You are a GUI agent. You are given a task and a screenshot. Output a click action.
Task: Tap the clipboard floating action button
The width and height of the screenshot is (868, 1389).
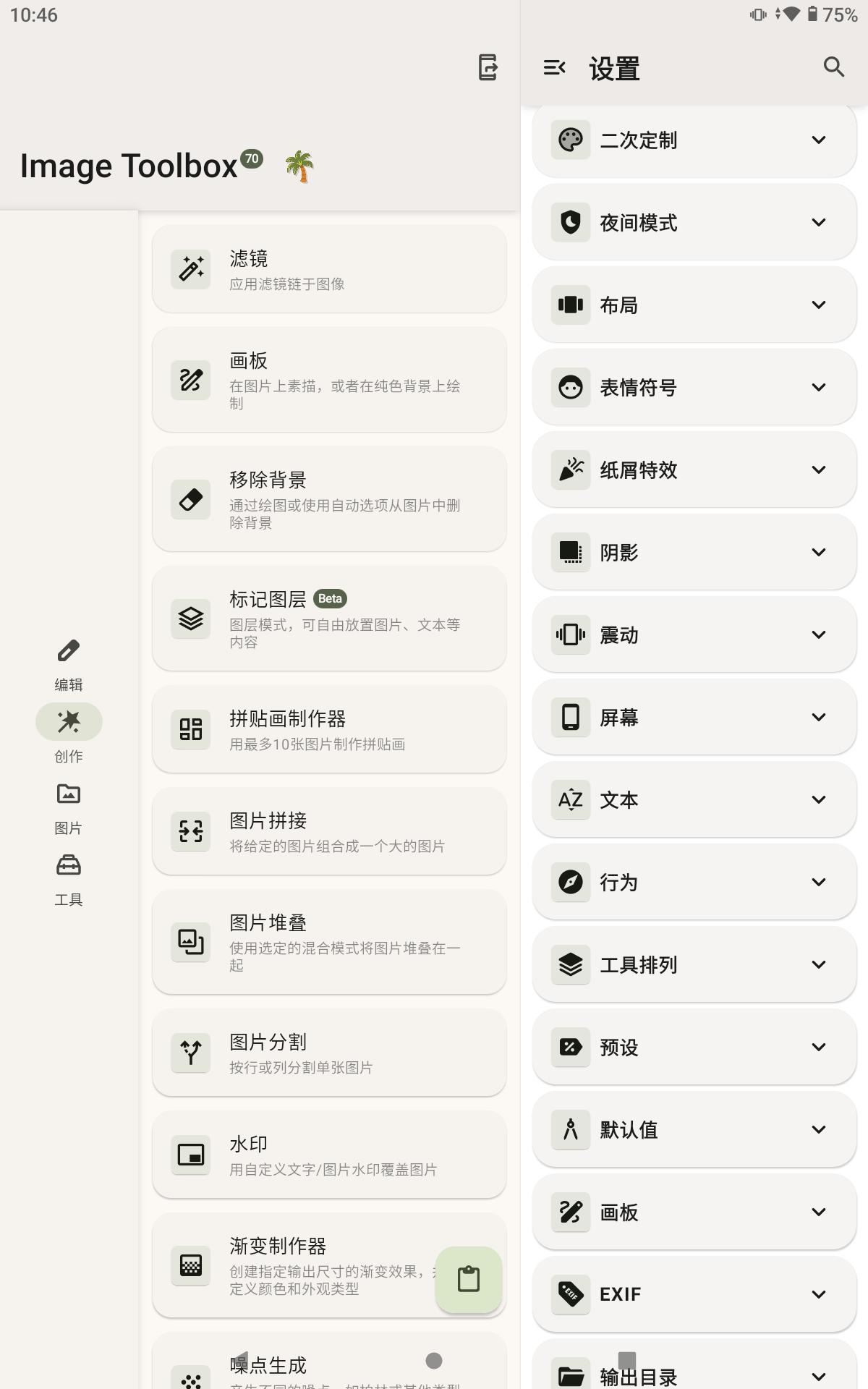469,1279
